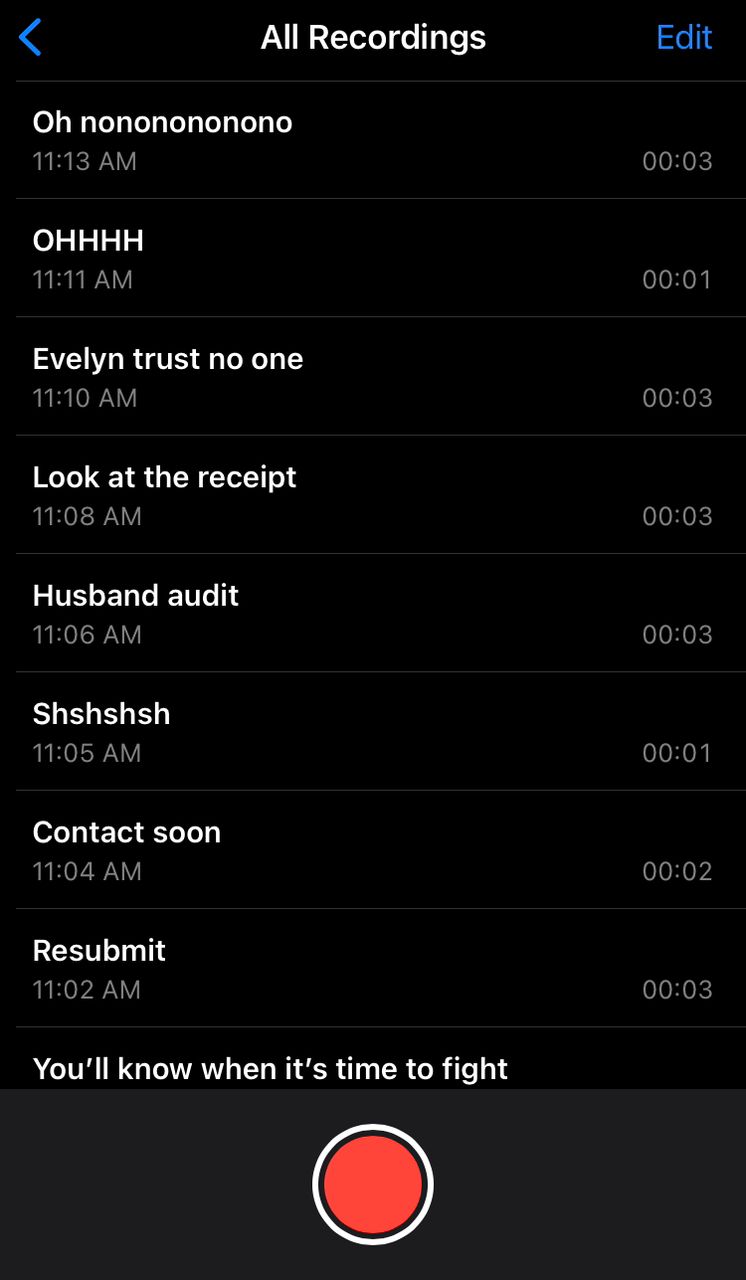The height and width of the screenshot is (1280, 746).
Task: Choose the Resubmit recording
Action: point(373,968)
